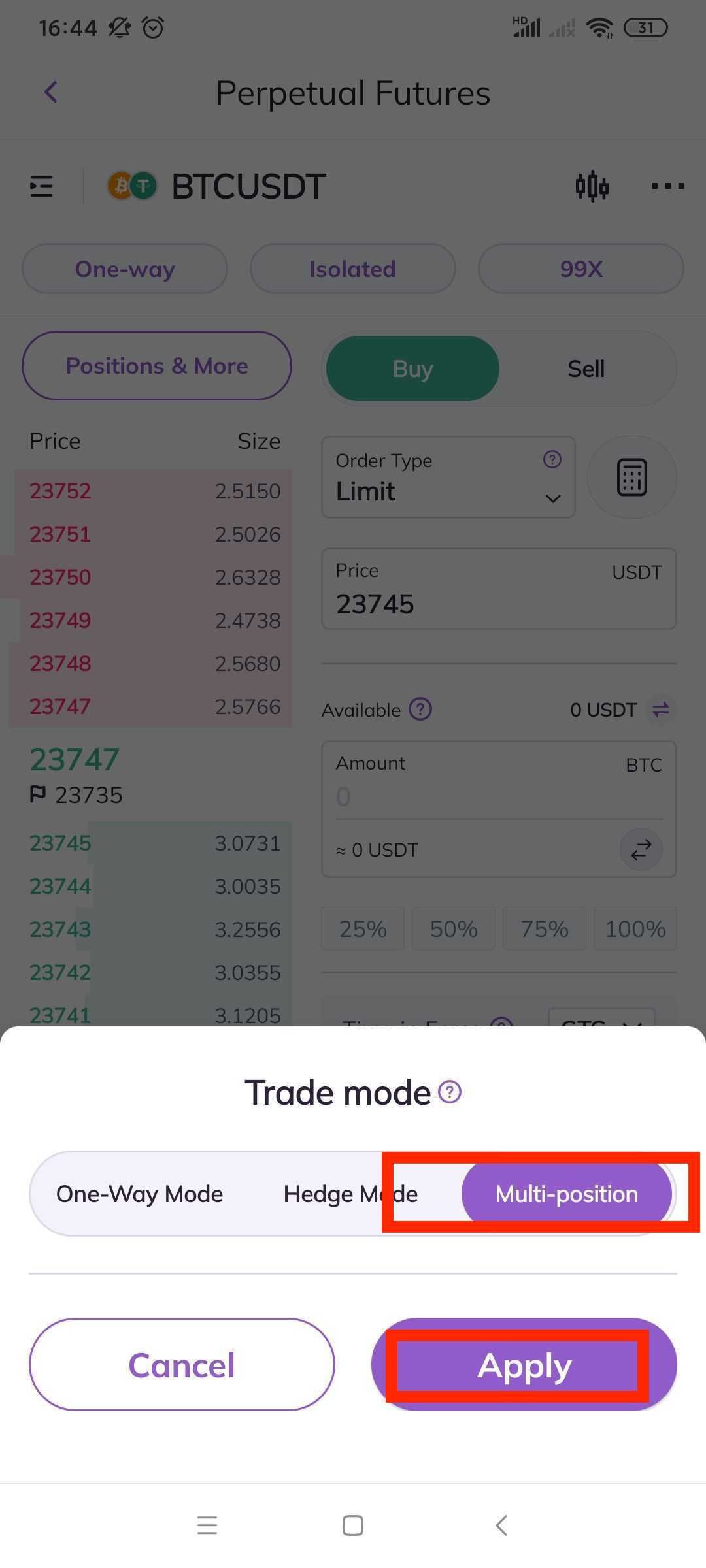Apply the selected trade mode
The image size is (706, 1568).
[x=524, y=1364]
